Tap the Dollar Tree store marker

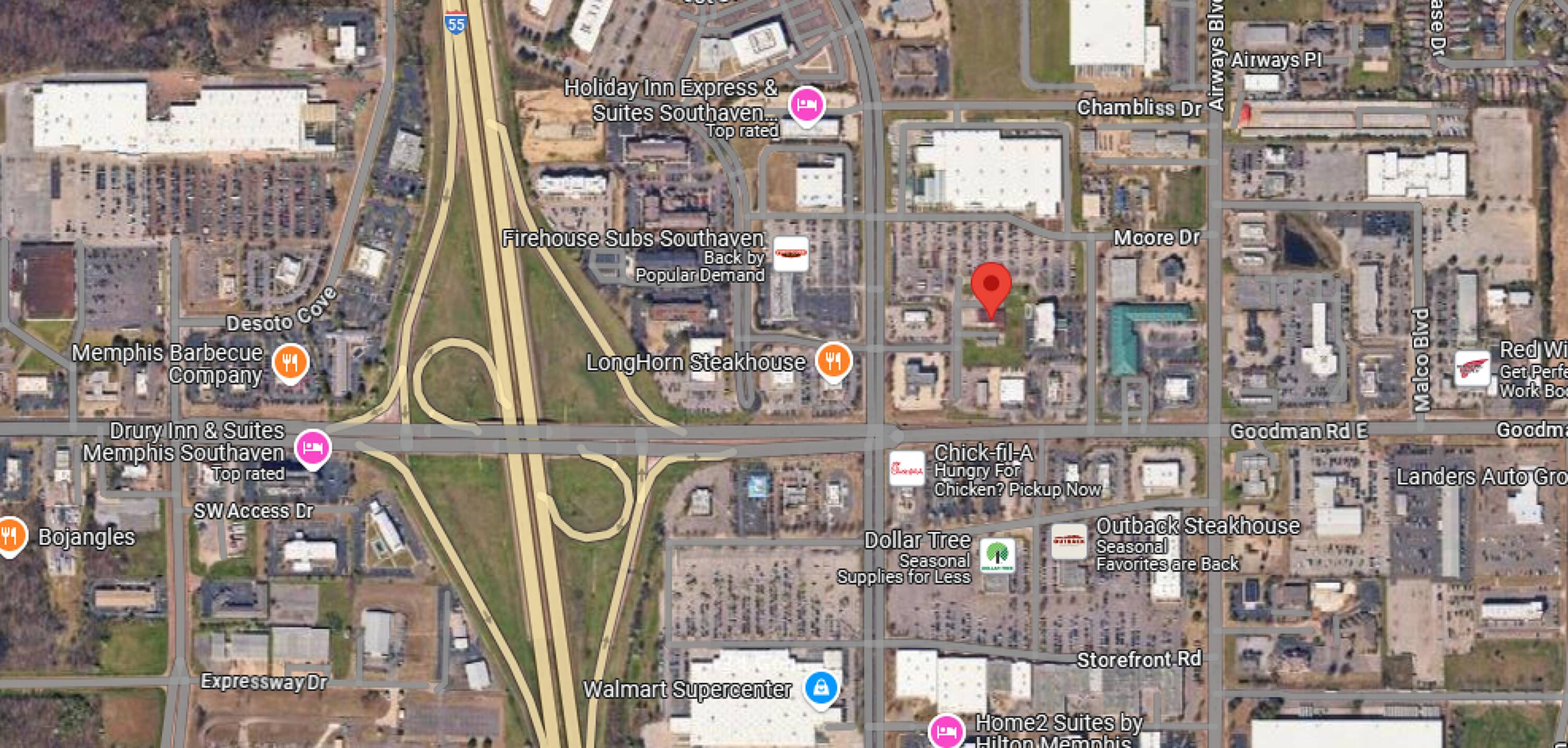pyautogui.click(x=998, y=555)
